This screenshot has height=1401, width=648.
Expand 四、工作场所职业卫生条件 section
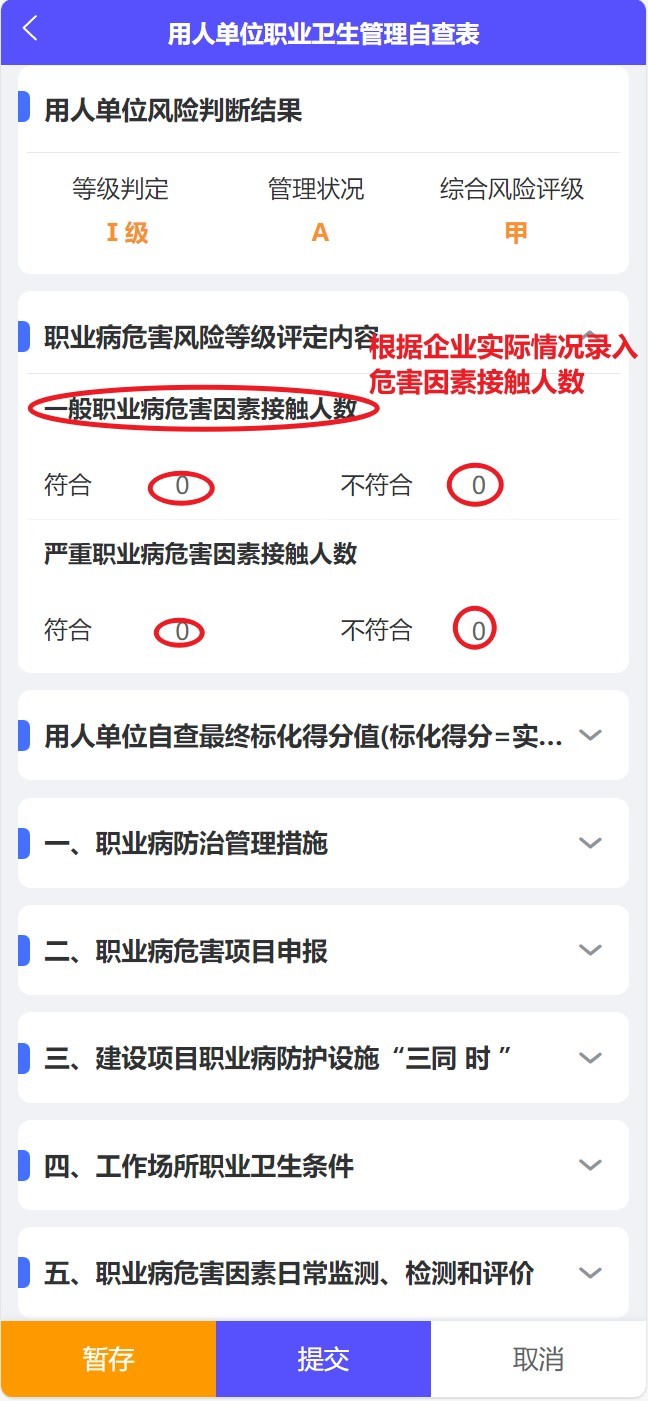pos(590,1165)
